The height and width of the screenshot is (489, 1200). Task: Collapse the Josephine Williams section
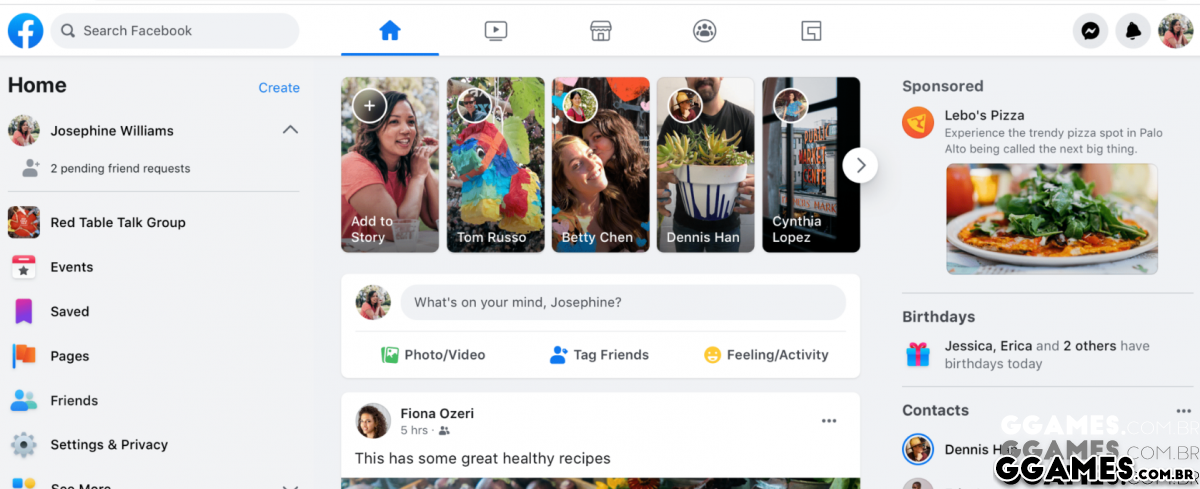tap(290, 130)
